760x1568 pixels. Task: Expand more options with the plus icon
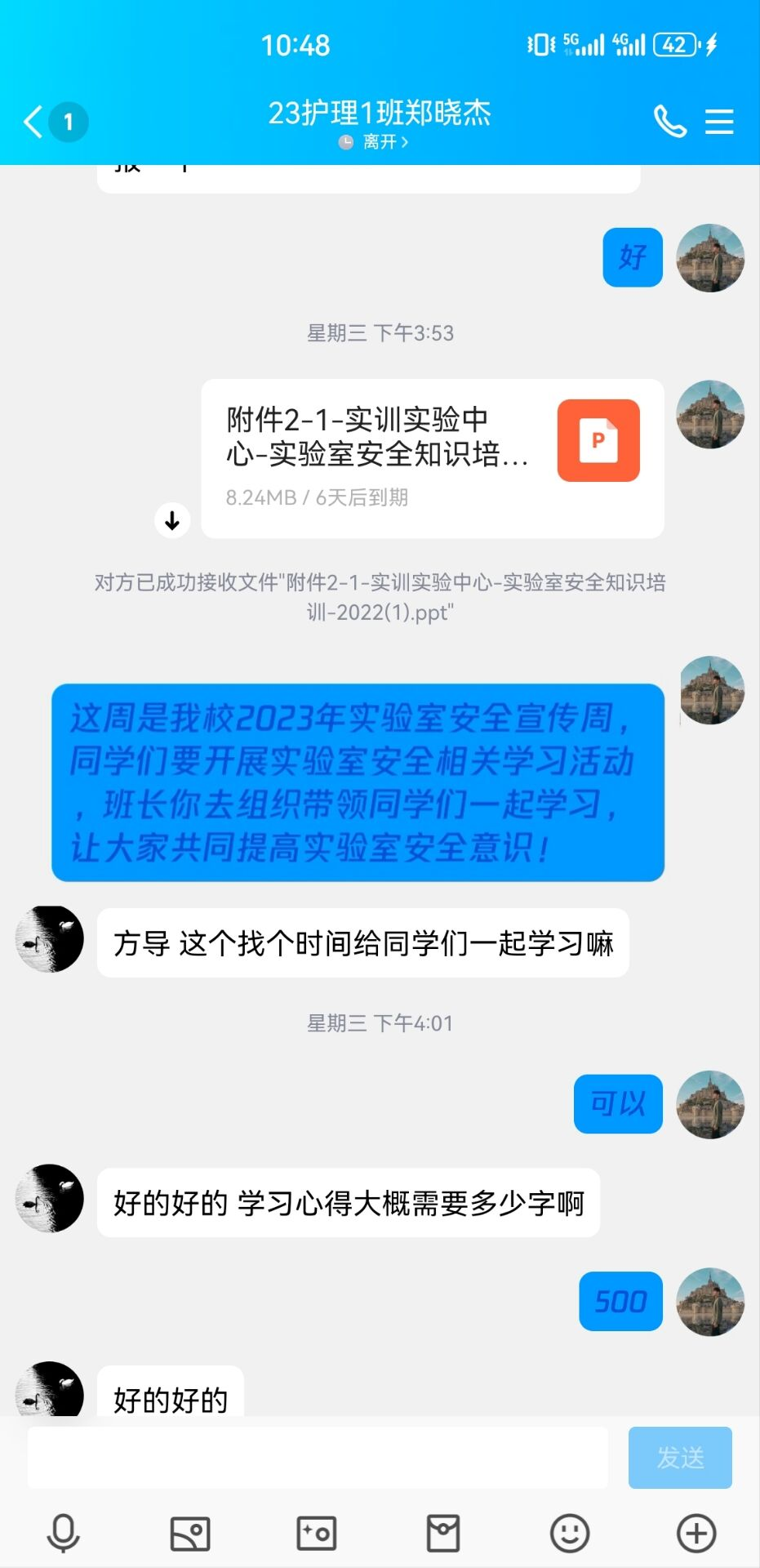[696, 1533]
